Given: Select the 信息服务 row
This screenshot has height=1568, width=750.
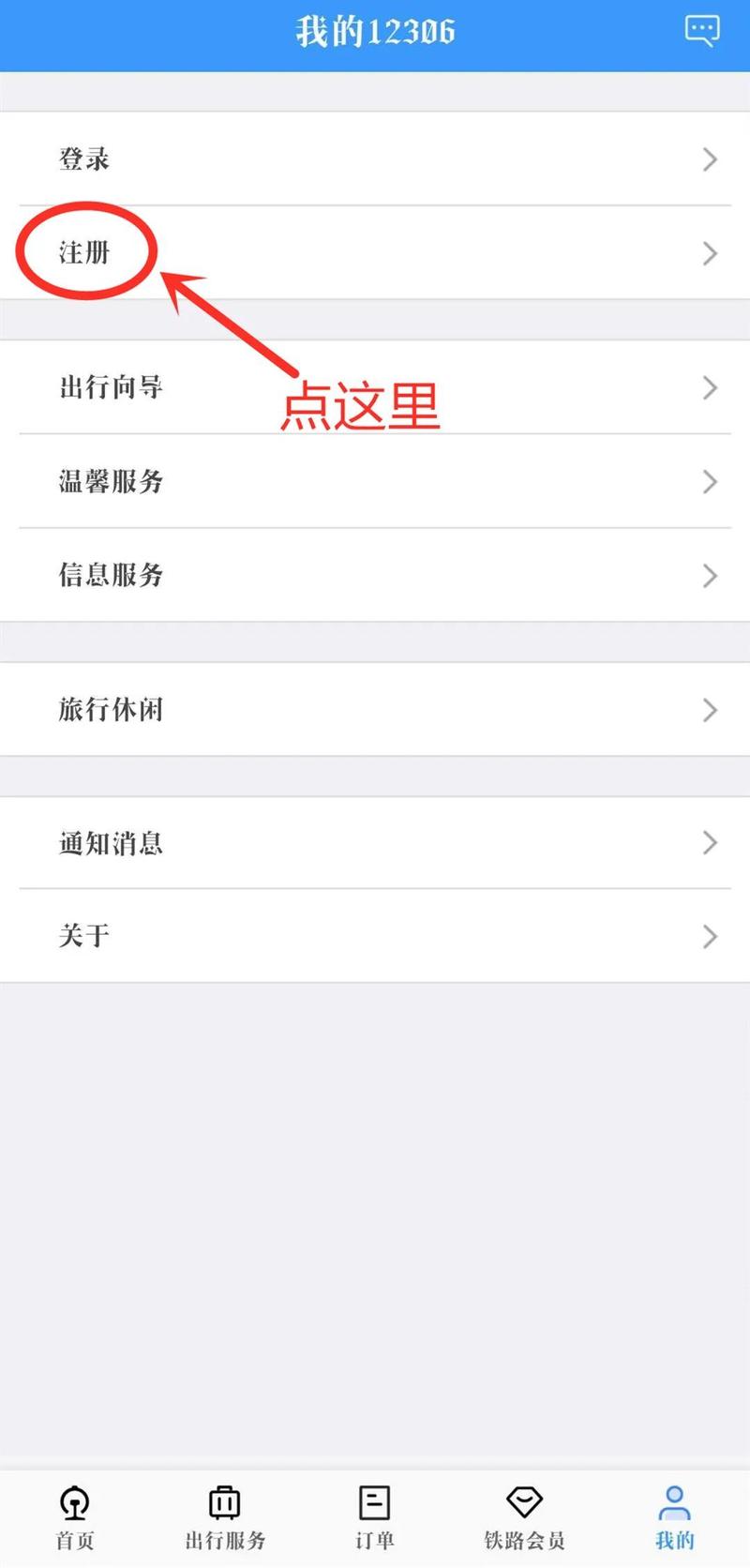Looking at the screenshot, I should pyautogui.click(x=375, y=575).
